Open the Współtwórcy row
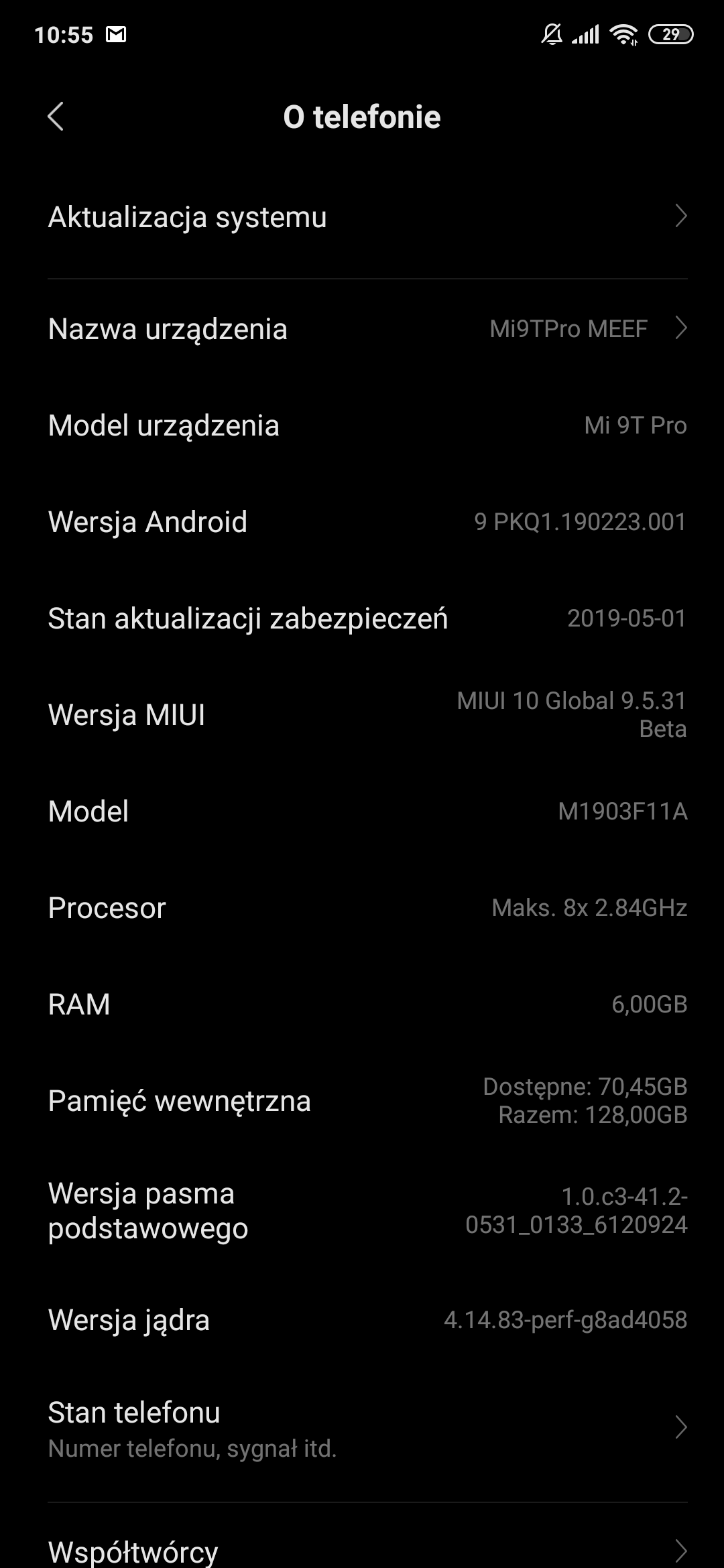This screenshot has width=724, height=1568. 367,1551
